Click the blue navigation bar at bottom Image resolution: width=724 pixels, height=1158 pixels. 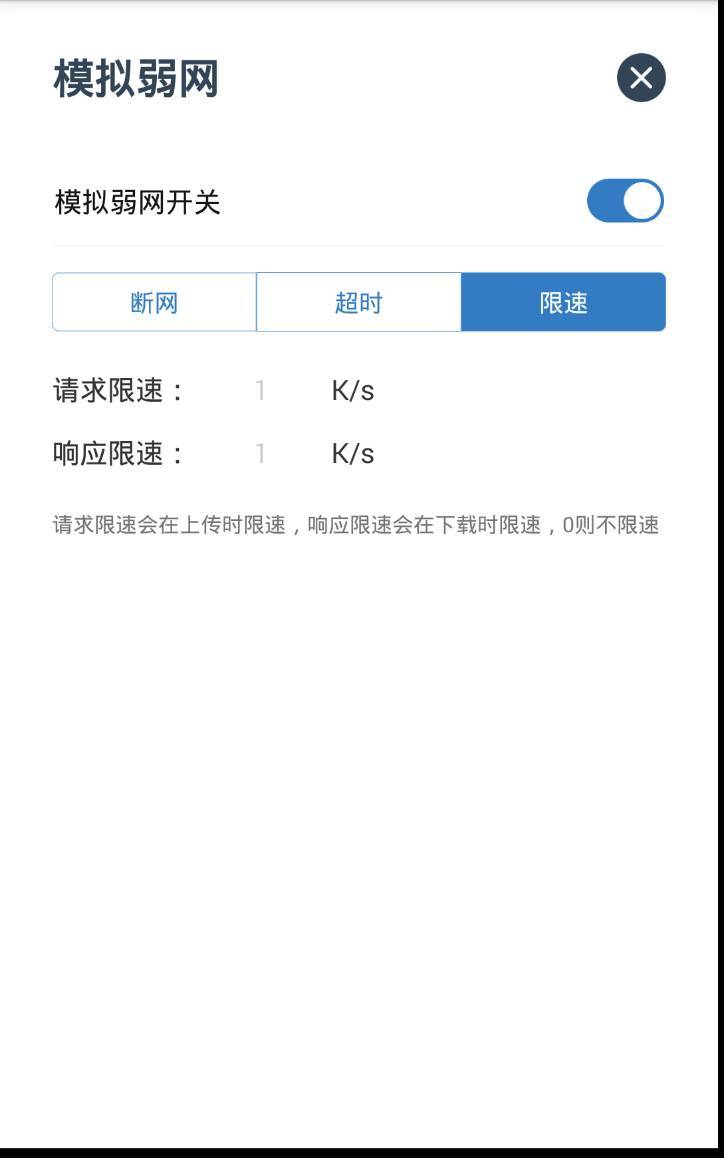pyautogui.click(x=362, y=1147)
